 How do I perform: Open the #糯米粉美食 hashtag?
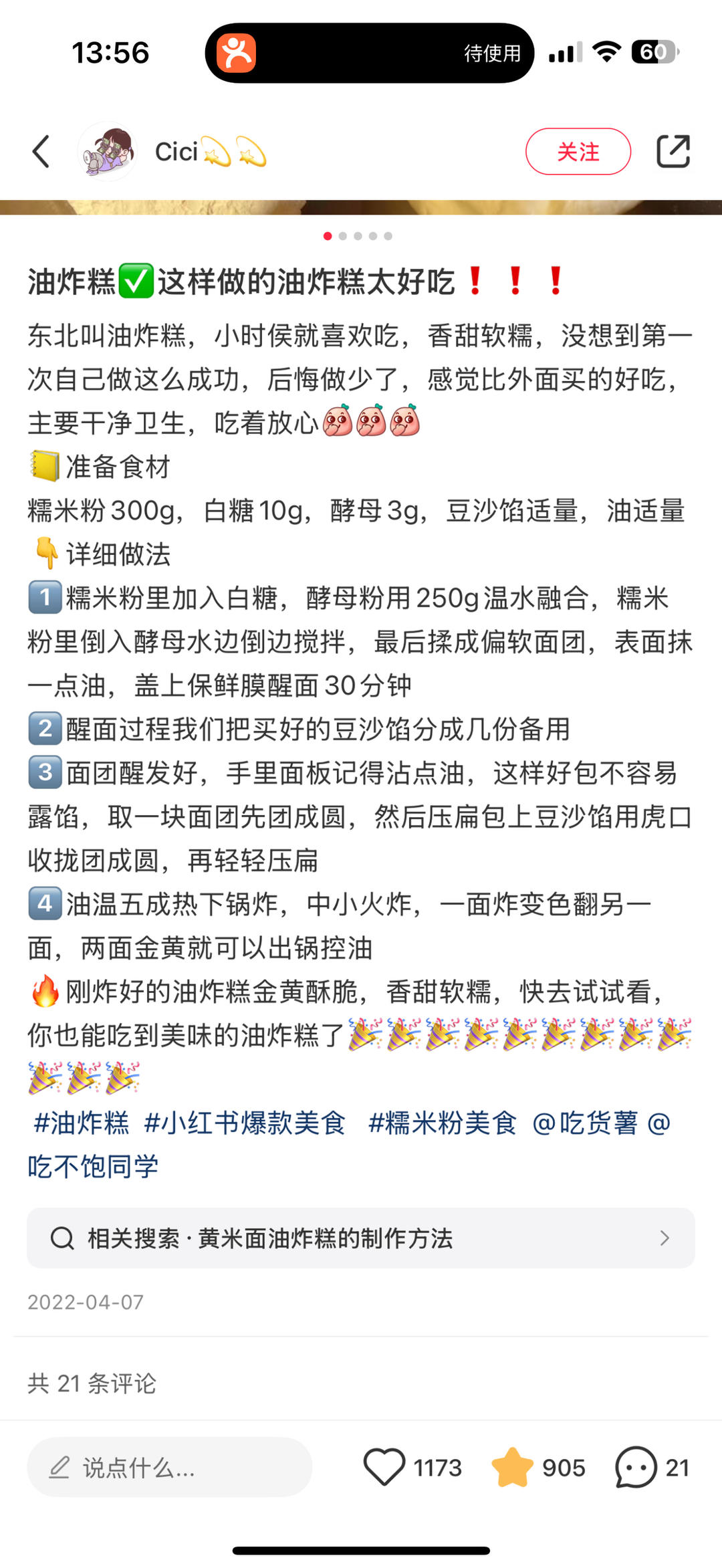point(443,1123)
